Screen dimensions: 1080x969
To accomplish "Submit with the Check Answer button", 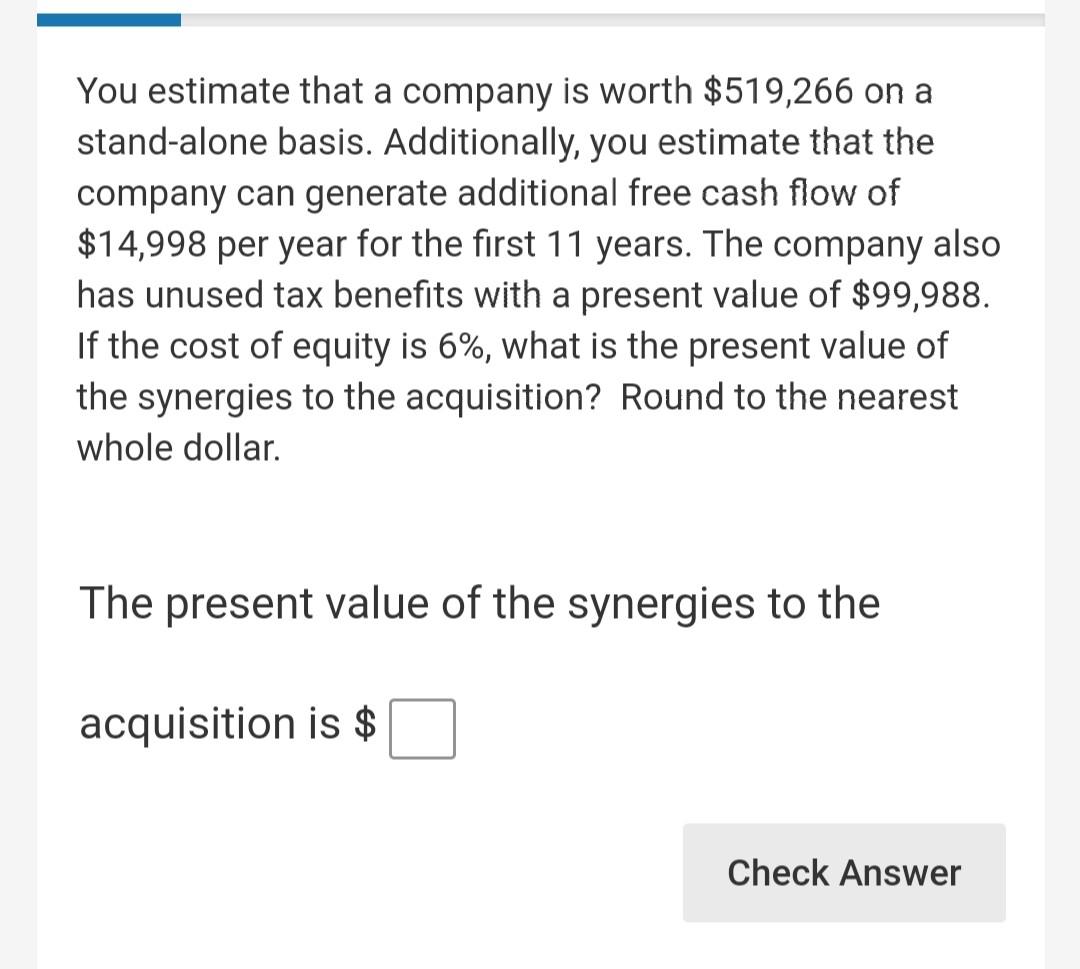I will (x=844, y=873).
